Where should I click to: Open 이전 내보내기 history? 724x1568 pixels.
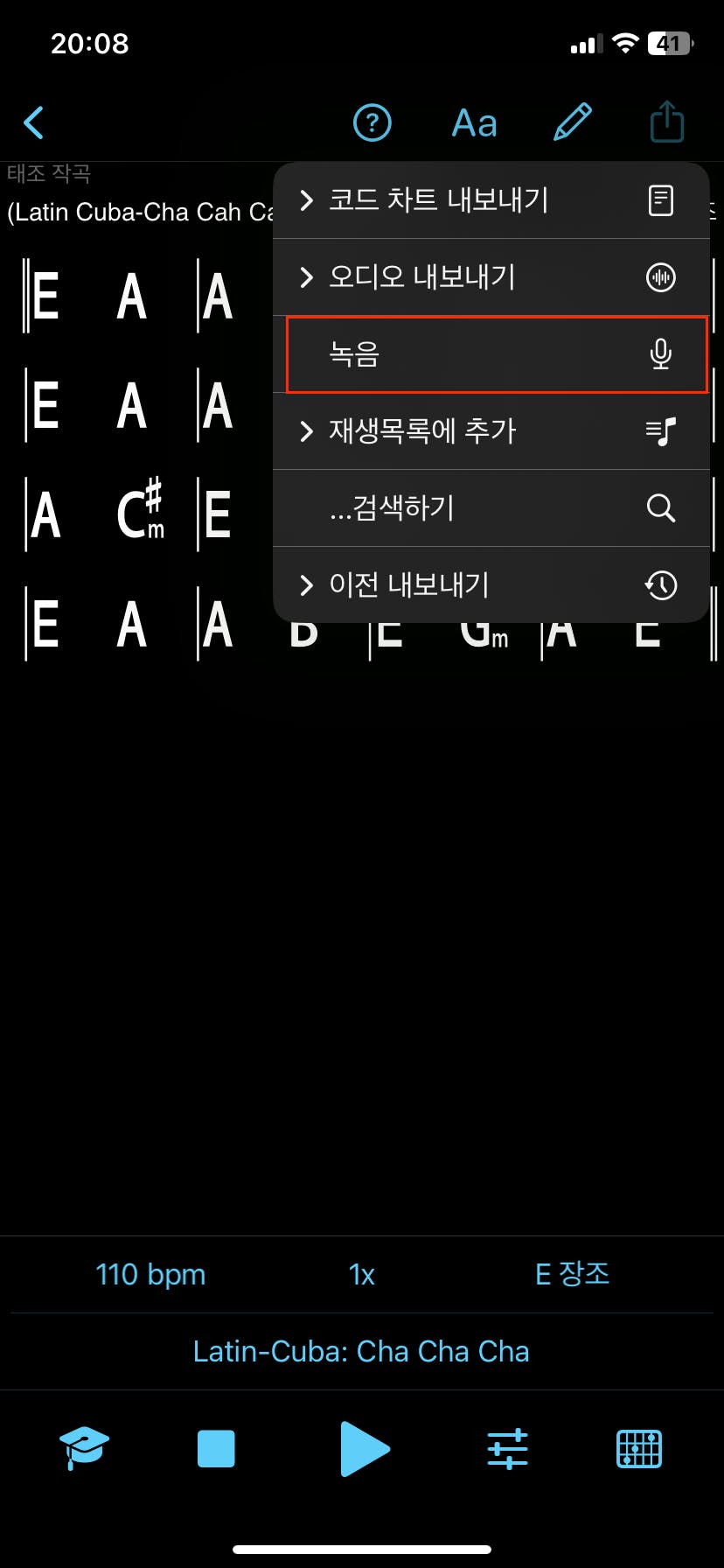(x=490, y=585)
